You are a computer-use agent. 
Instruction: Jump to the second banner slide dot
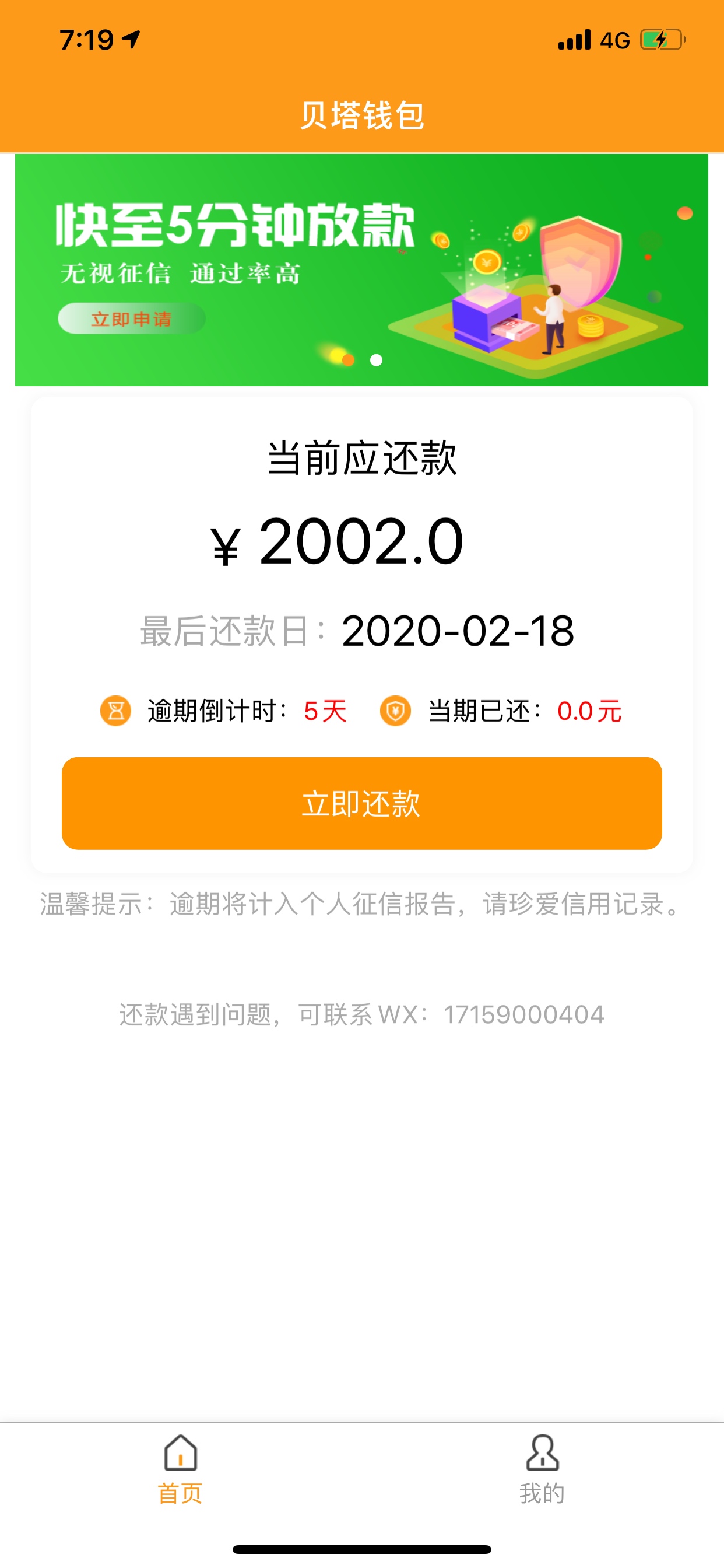coord(376,360)
